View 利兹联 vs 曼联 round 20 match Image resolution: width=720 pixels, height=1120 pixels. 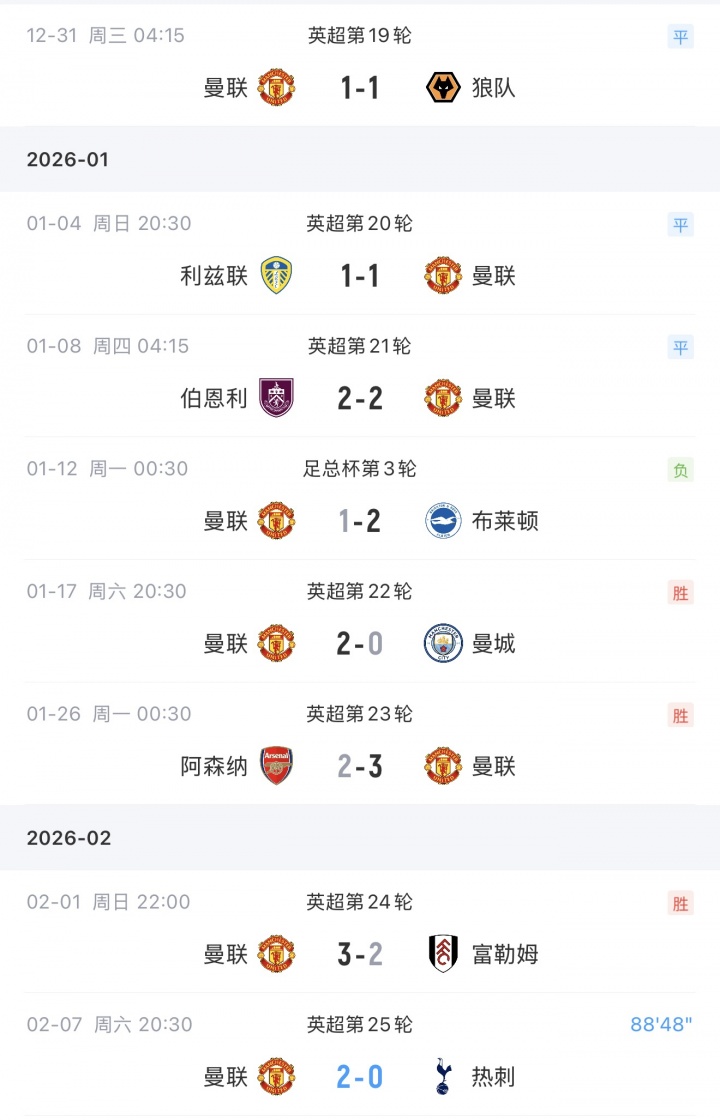pyautogui.click(x=360, y=276)
